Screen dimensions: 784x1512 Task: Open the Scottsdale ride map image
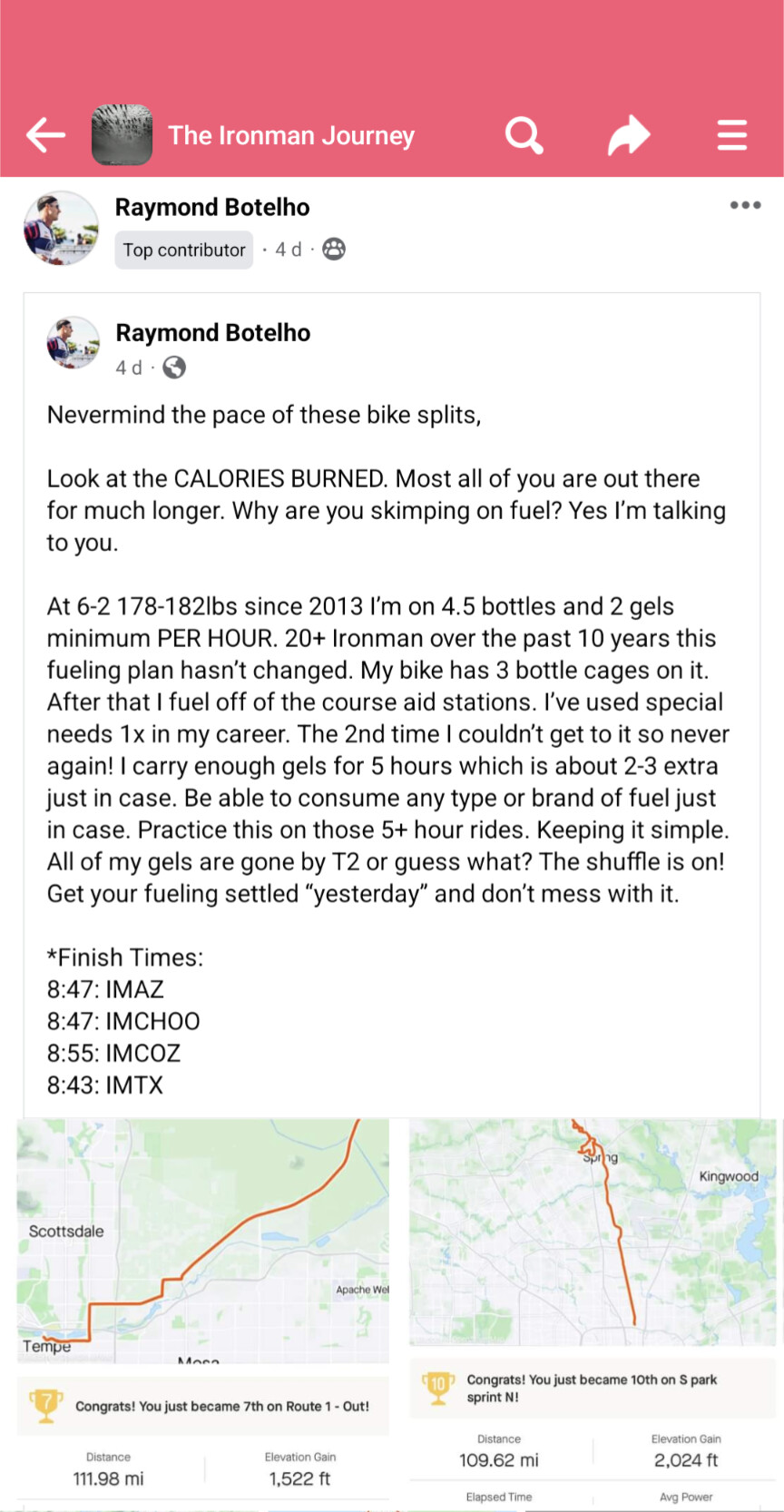click(203, 1241)
